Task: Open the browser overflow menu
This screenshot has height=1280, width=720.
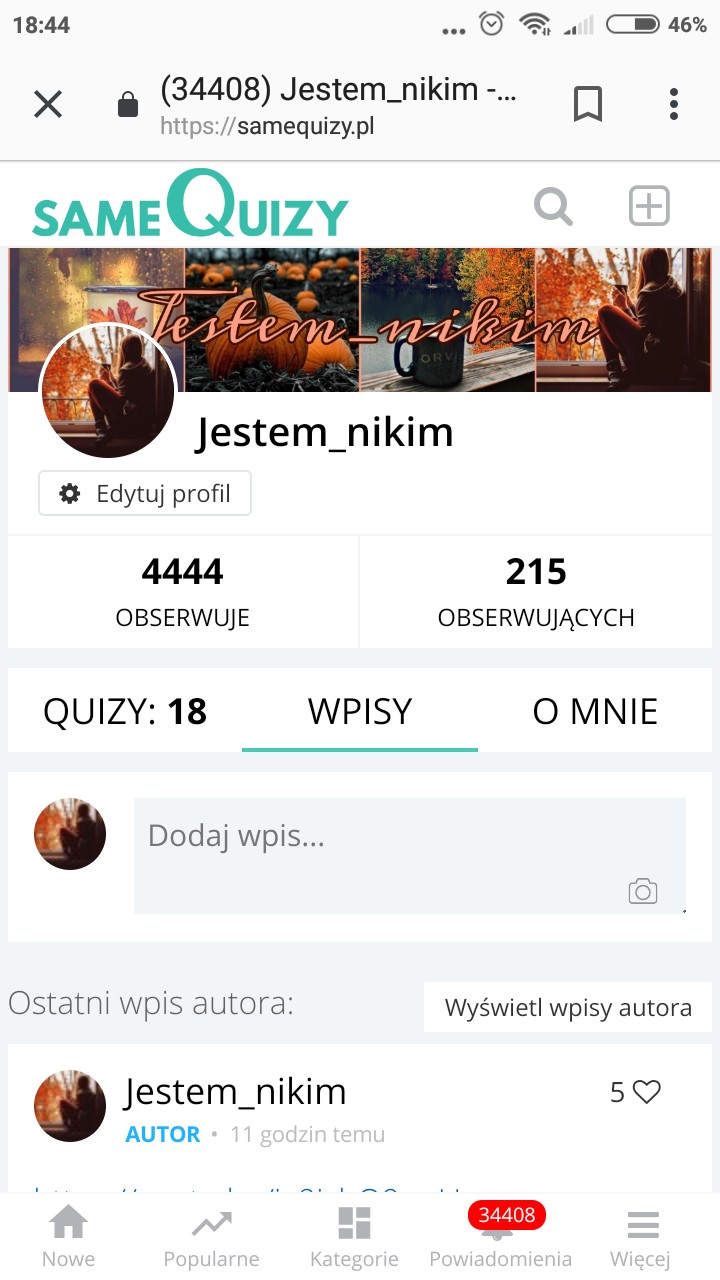Action: pyautogui.click(x=674, y=104)
